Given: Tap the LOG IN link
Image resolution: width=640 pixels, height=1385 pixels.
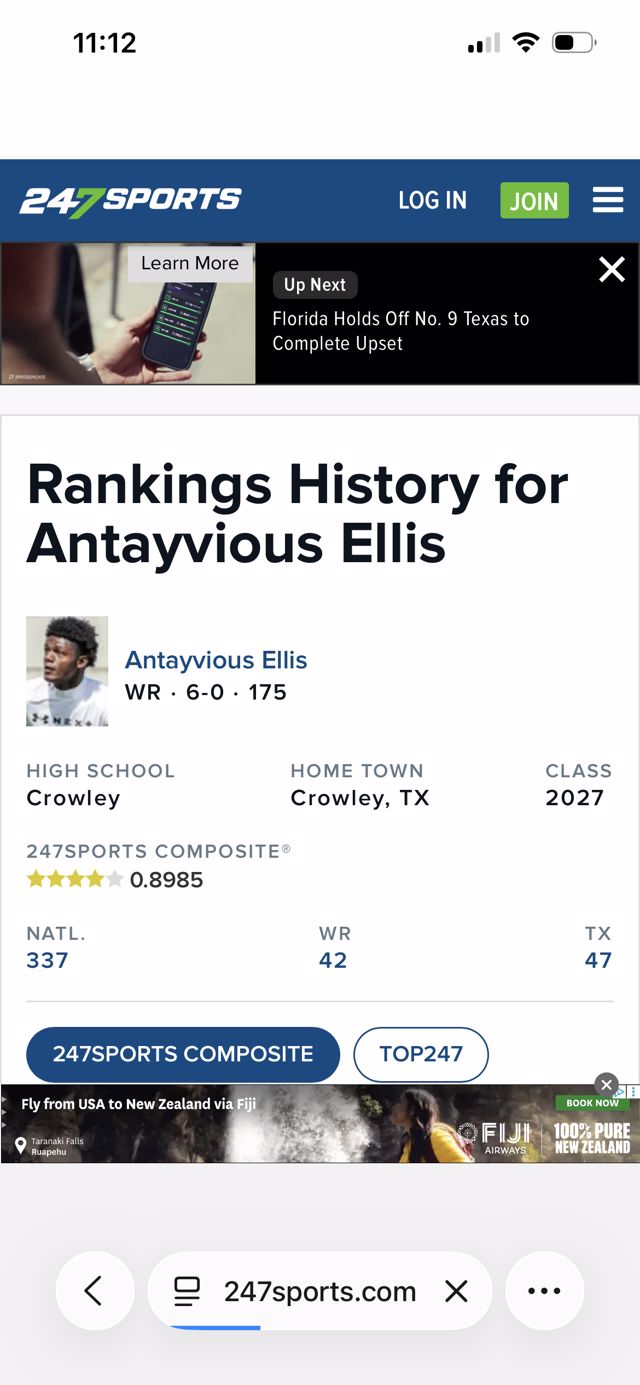Looking at the screenshot, I should coord(432,200).
